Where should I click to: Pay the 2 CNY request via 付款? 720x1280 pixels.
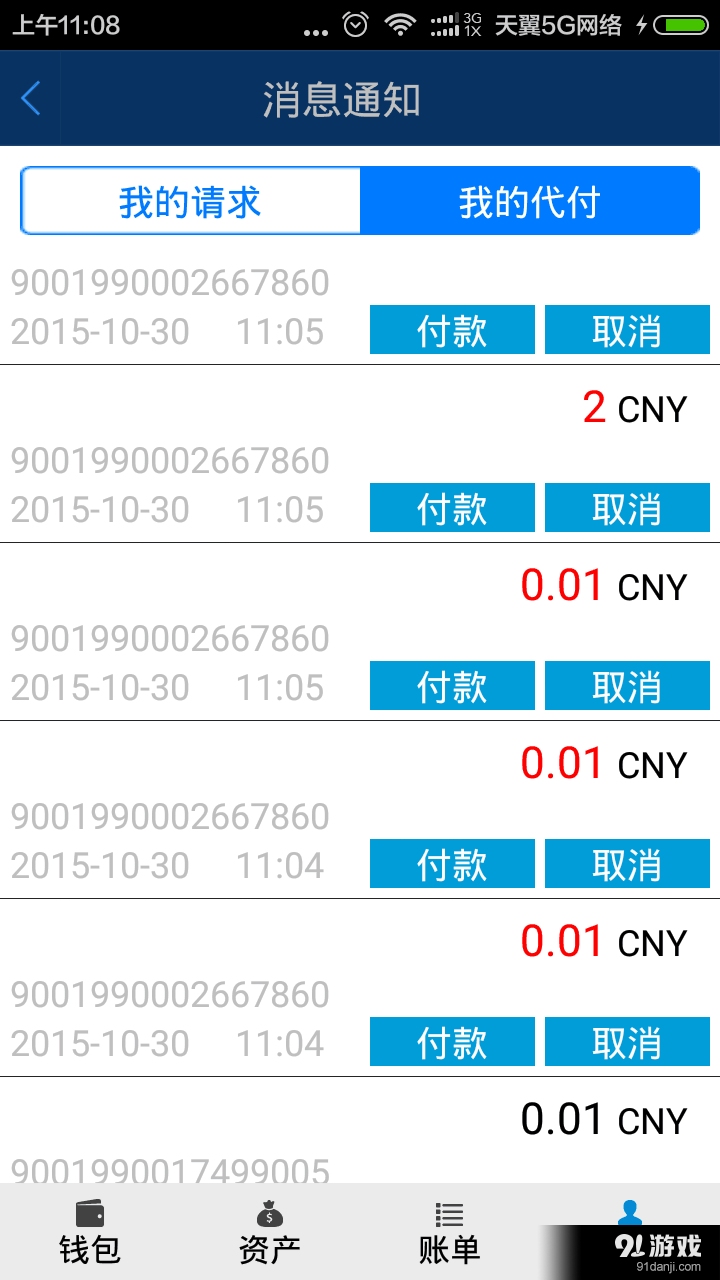[x=451, y=507]
